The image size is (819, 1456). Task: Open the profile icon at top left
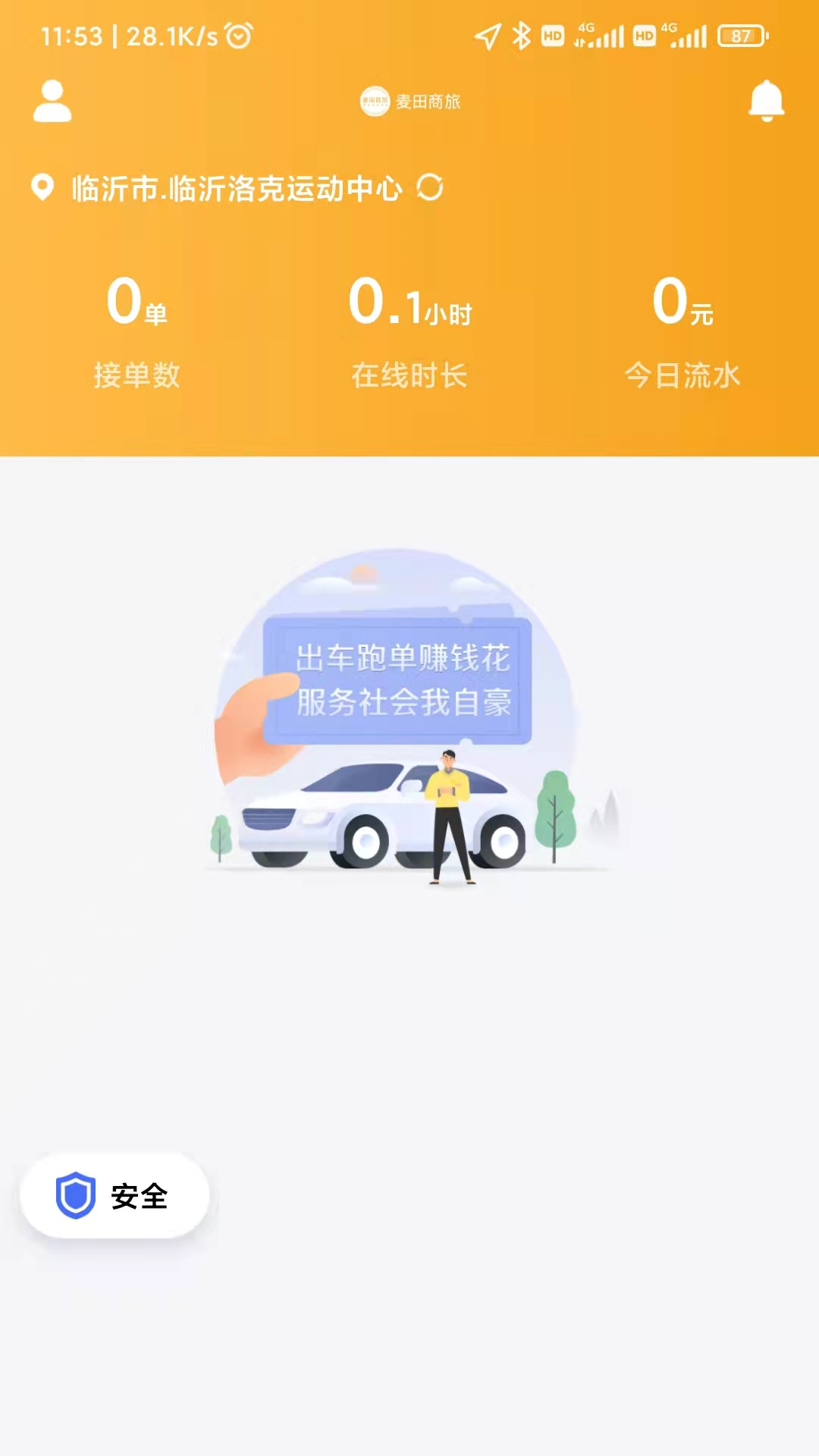click(53, 101)
